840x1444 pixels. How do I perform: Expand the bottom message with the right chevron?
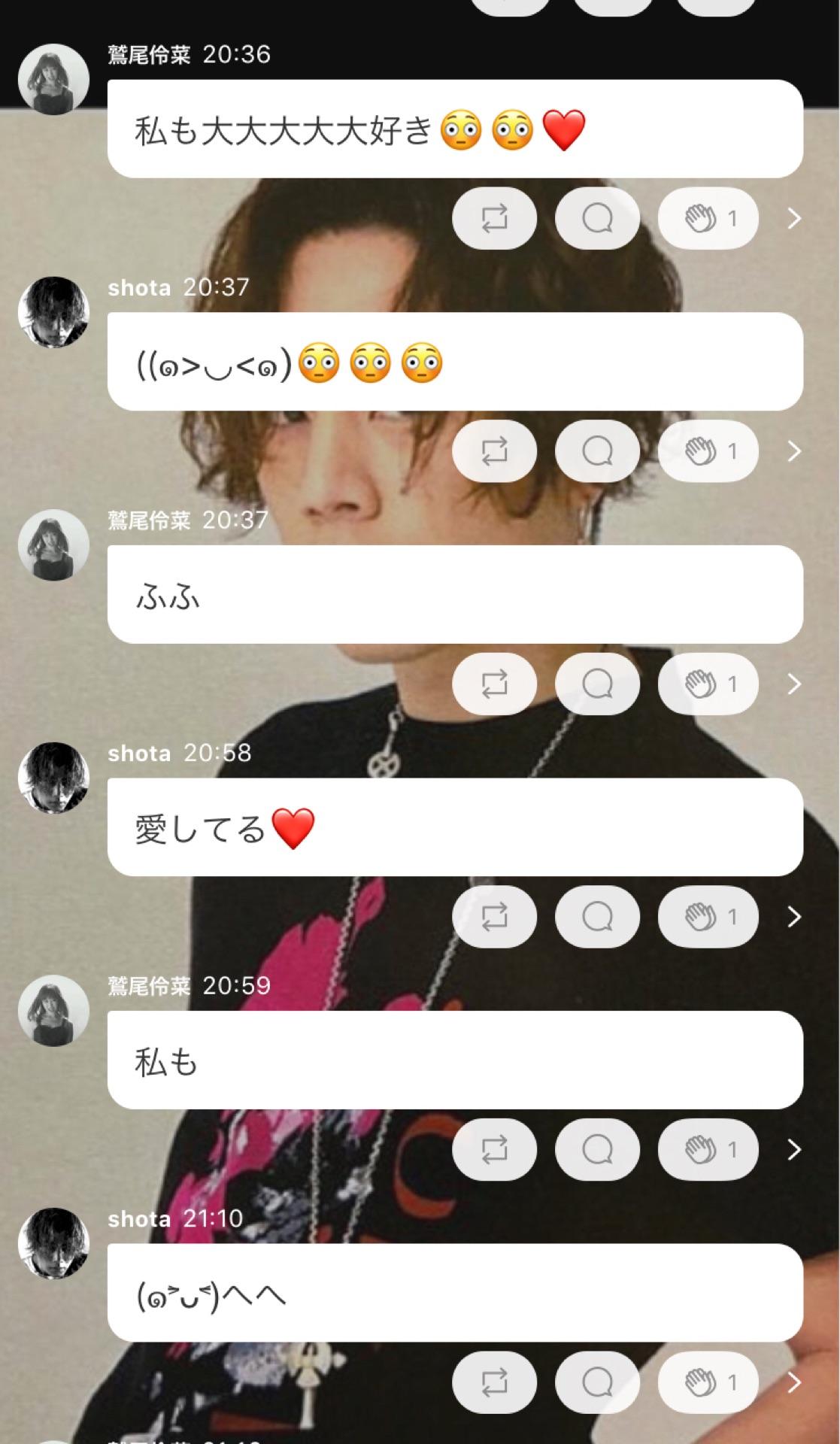795,1382
